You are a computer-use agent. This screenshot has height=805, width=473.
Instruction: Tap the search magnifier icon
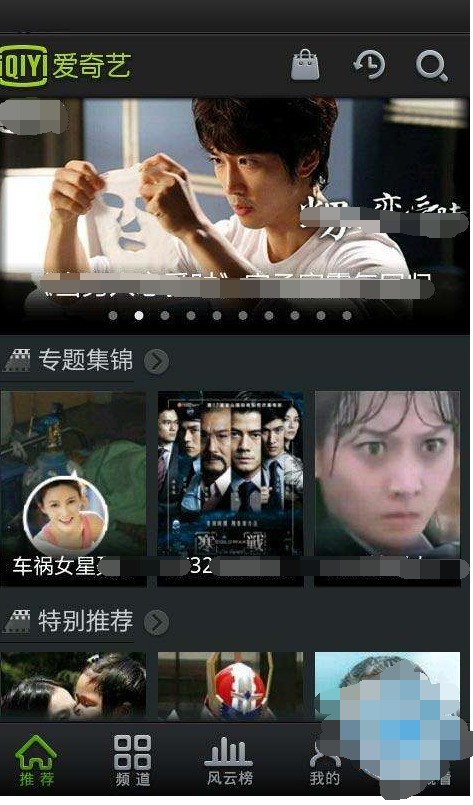431,66
